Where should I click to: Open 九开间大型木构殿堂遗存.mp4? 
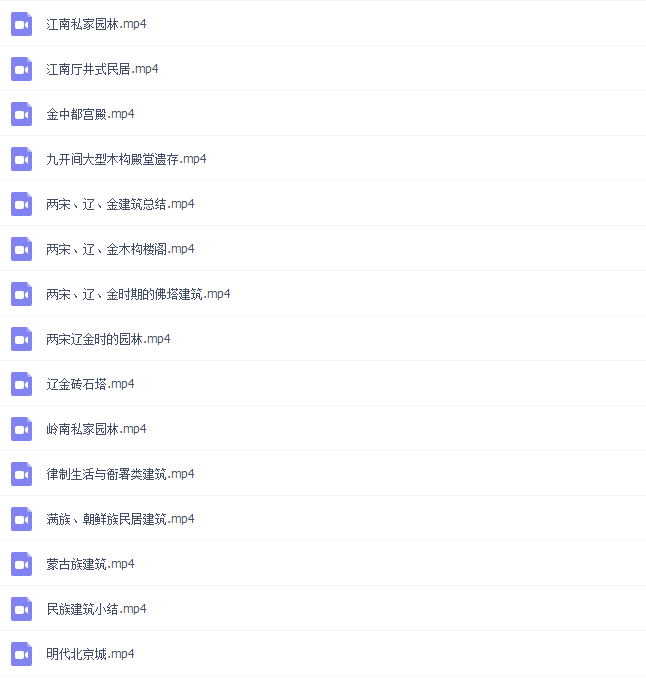coord(126,159)
